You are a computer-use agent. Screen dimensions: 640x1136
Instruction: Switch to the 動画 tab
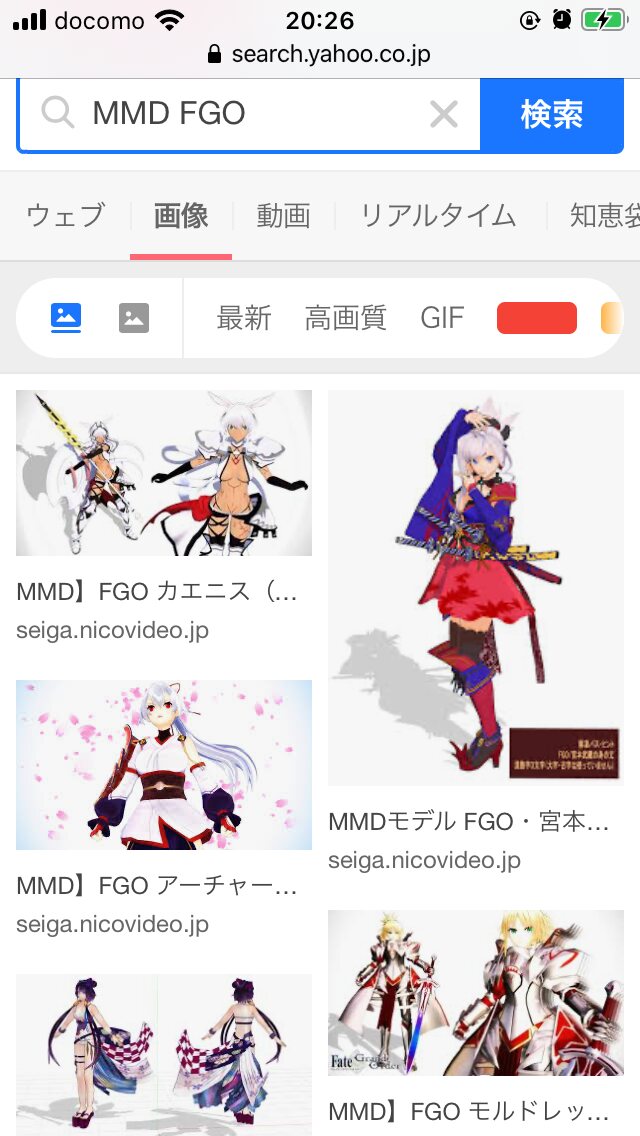(x=283, y=216)
